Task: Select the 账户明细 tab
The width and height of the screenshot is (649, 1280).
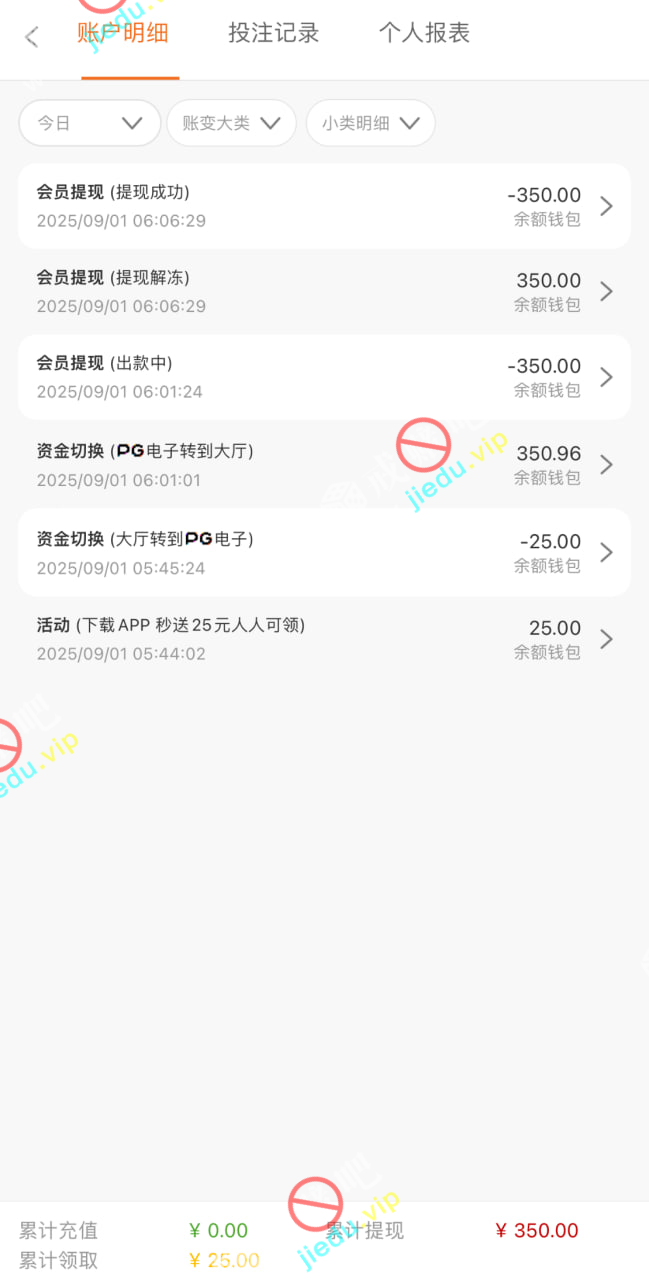Action: tap(124, 33)
